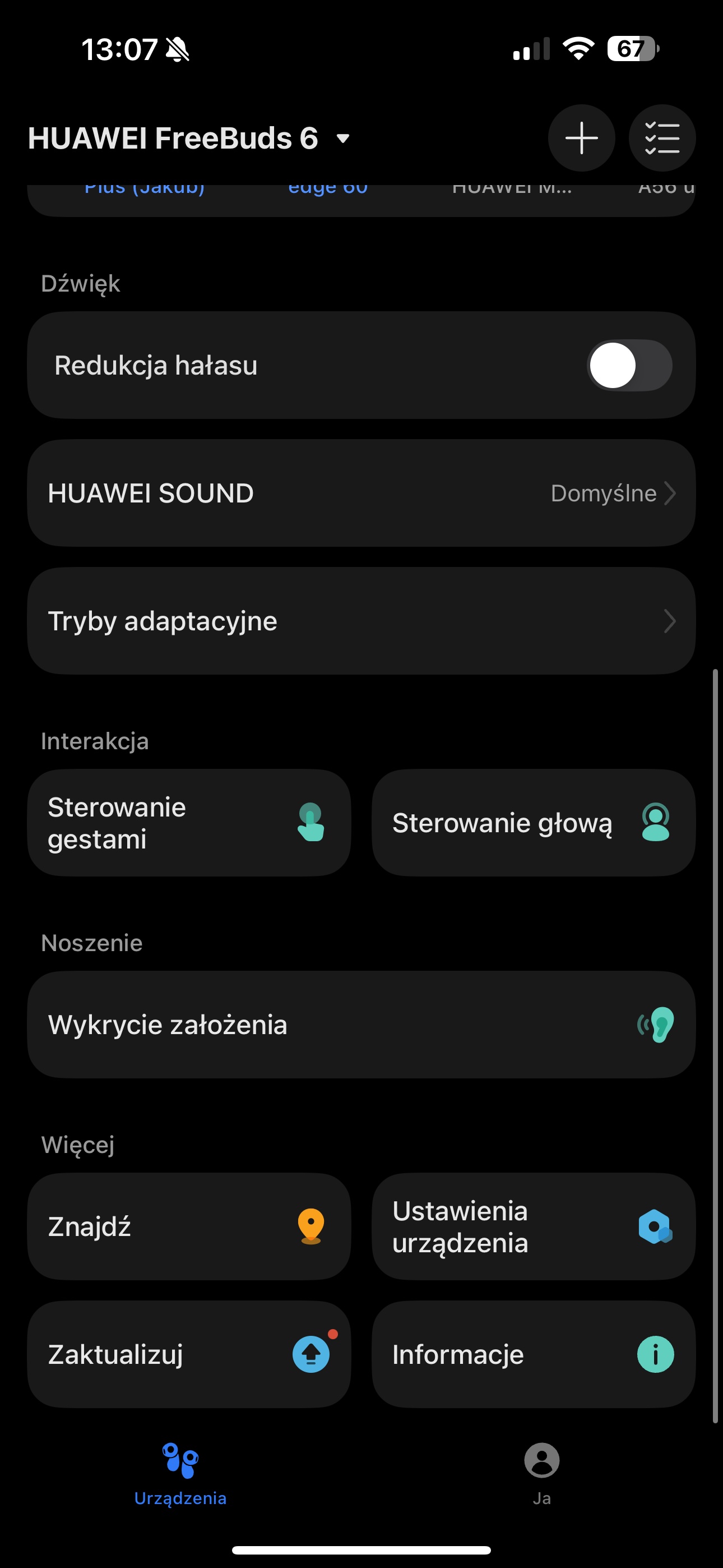View the Informacje card
This screenshot has height=1568, width=723.
point(534,1354)
